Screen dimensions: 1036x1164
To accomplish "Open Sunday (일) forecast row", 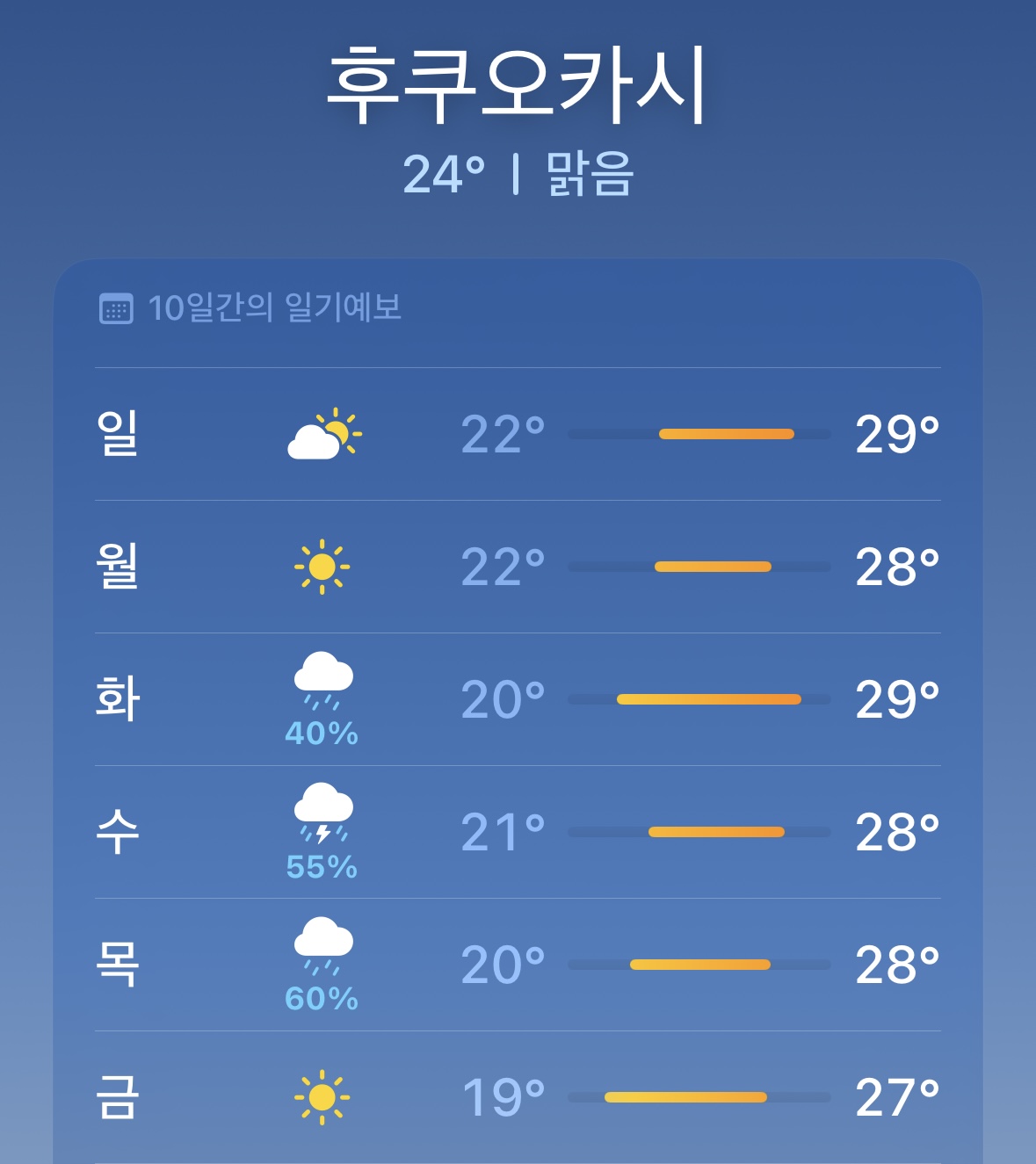I will point(518,434).
